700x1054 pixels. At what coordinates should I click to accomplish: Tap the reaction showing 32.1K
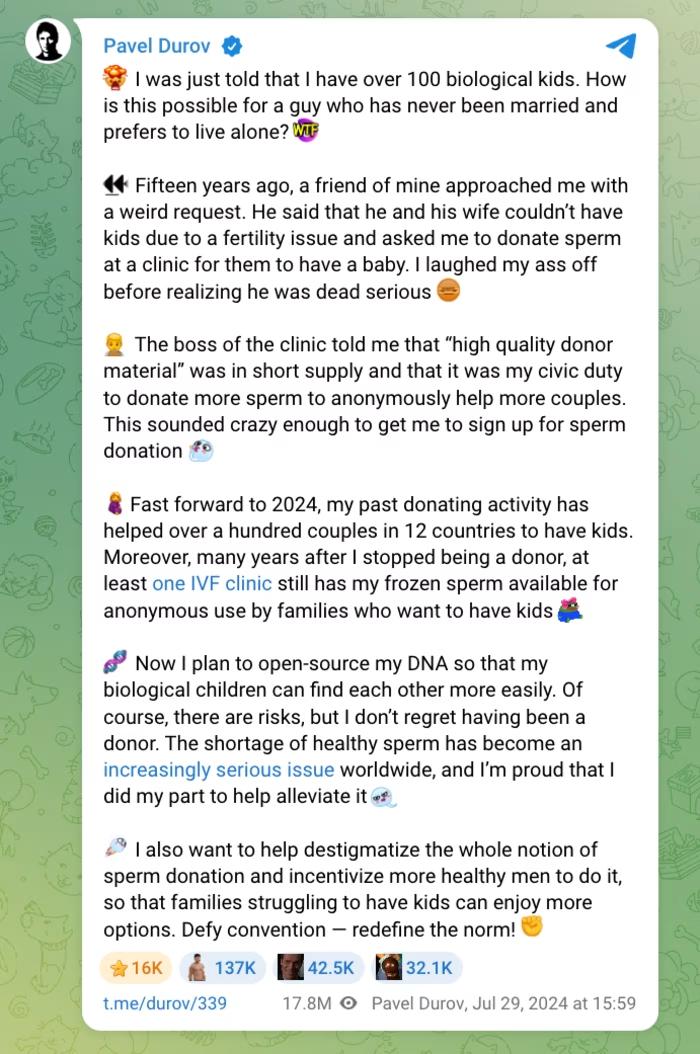[415, 968]
